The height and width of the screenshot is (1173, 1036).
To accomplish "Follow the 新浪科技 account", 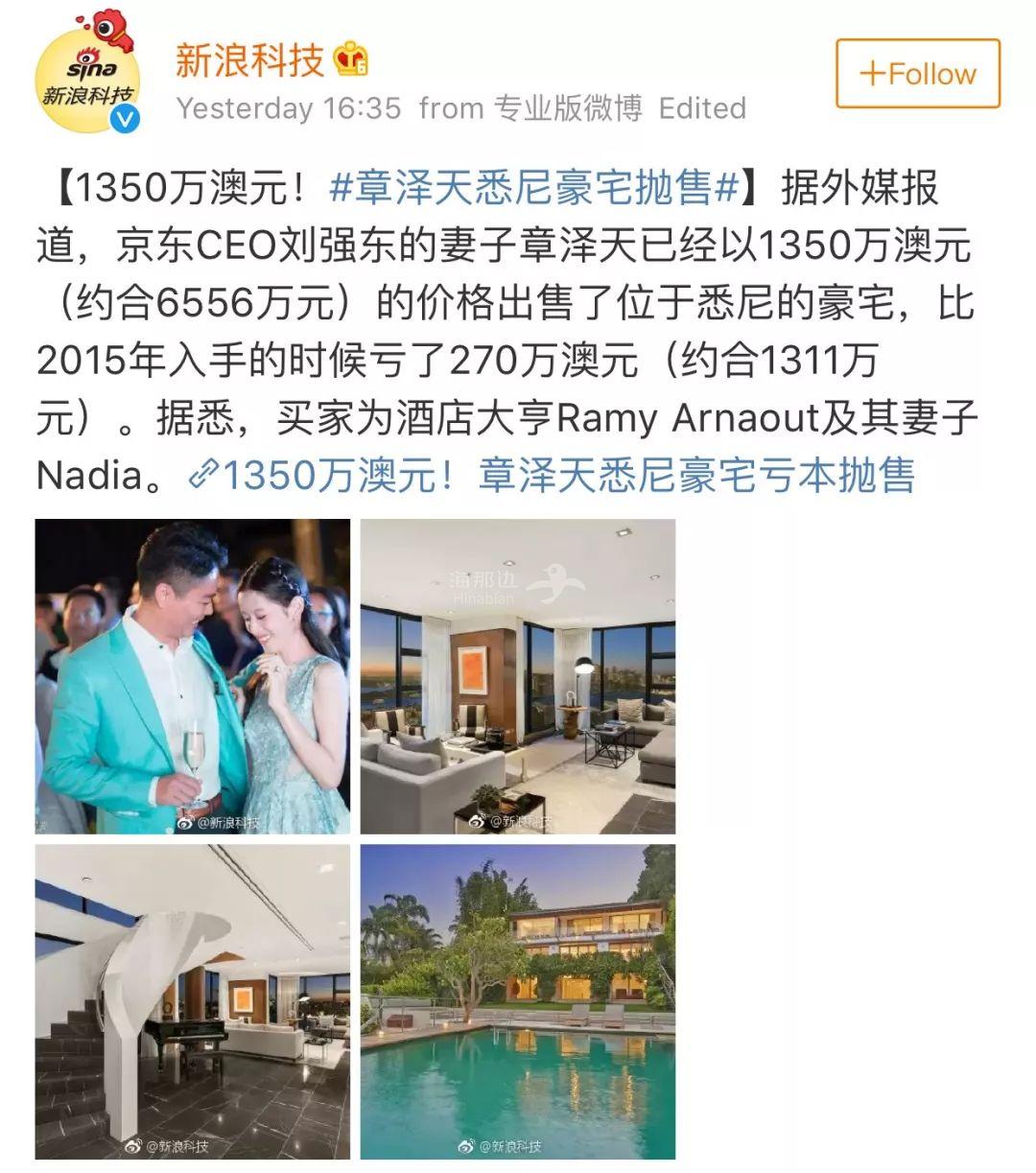I will point(917,74).
